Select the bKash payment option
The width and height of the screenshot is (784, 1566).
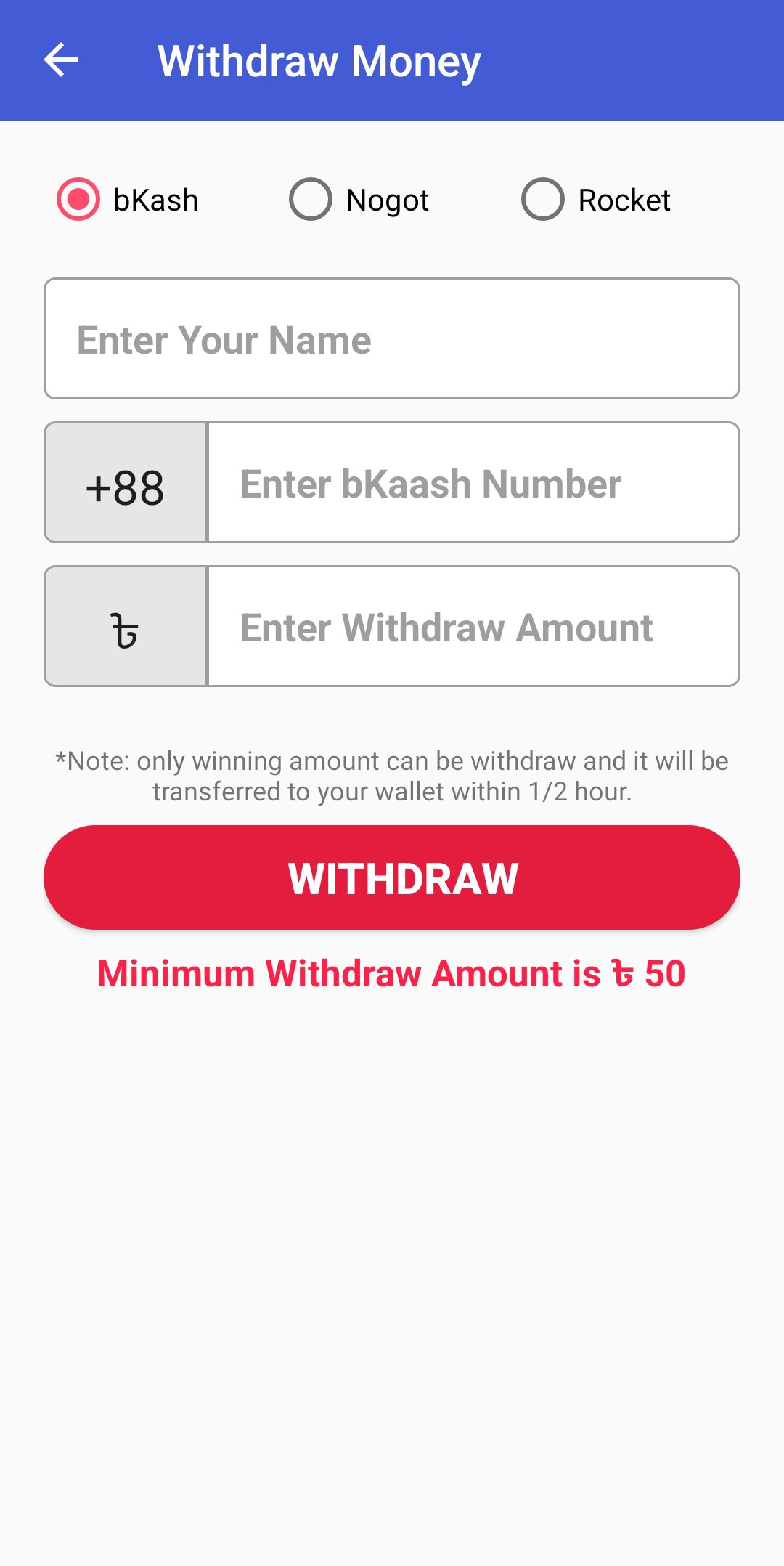(78, 199)
